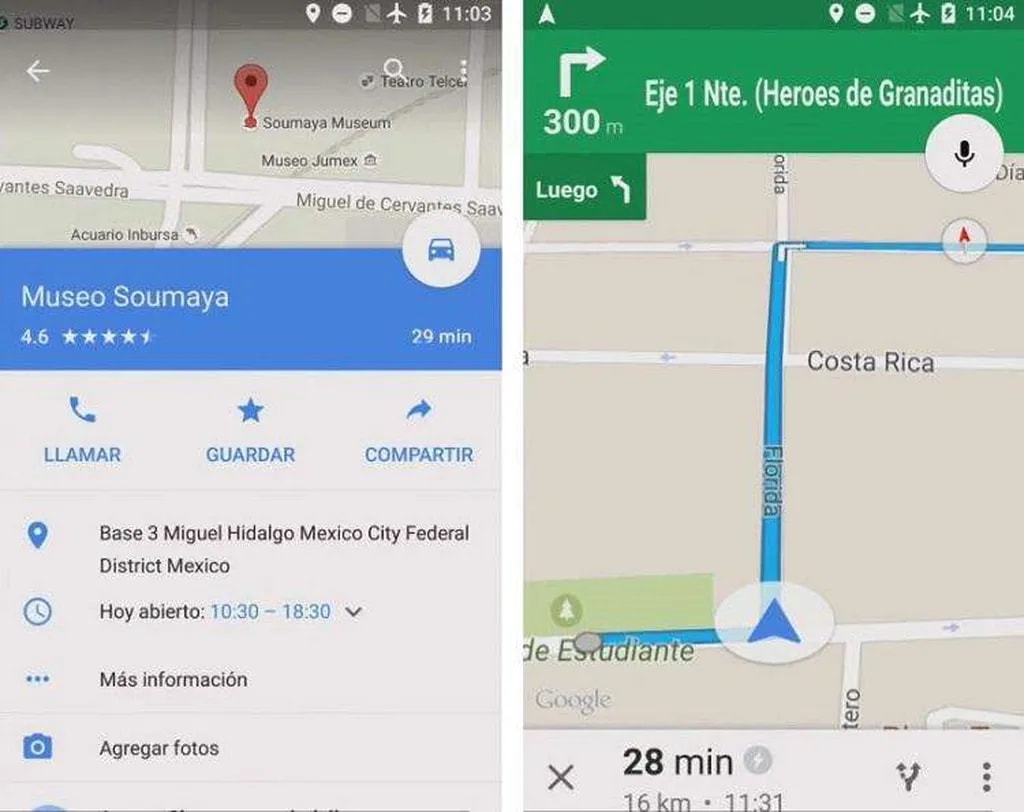Show alternate routes icon

tap(907, 776)
